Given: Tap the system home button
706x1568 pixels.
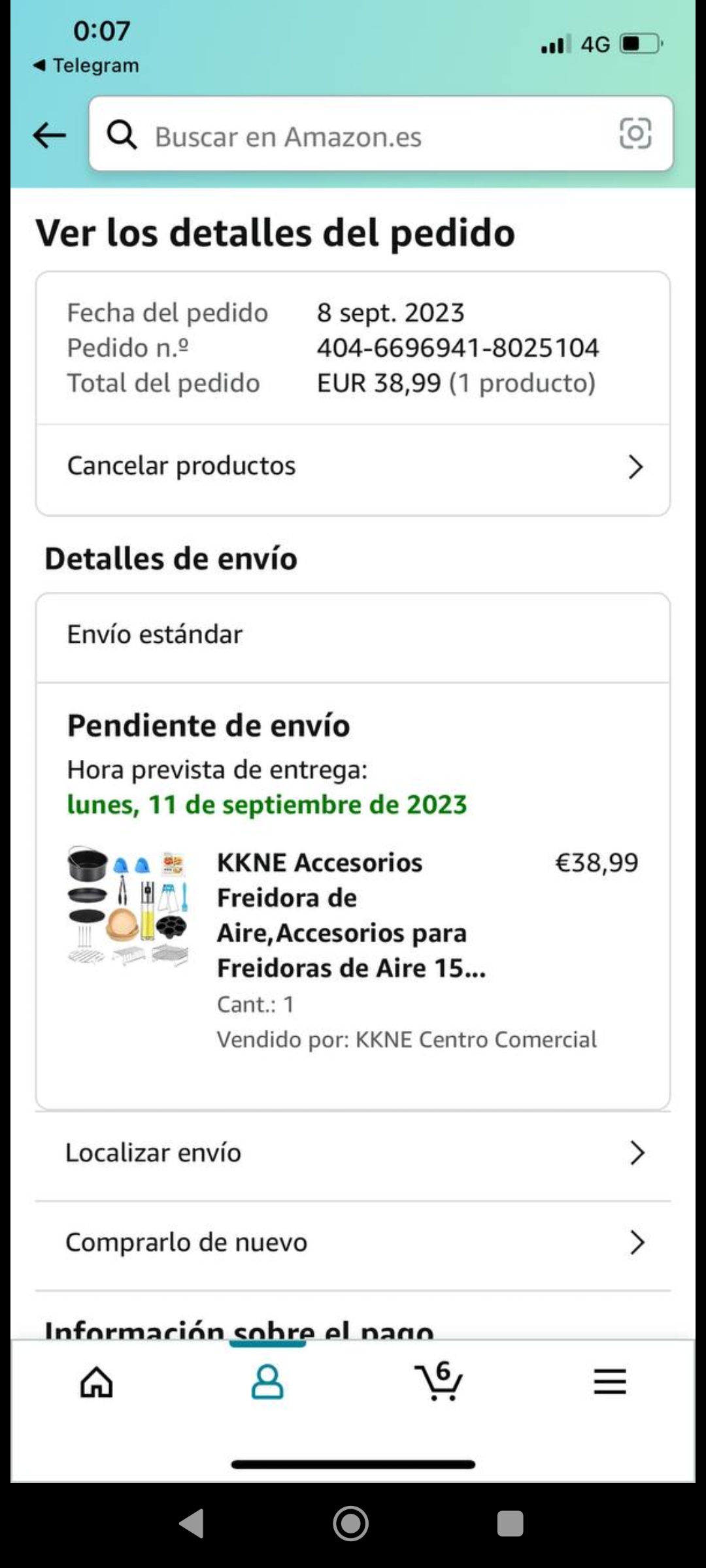Looking at the screenshot, I should (x=351, y=1523).
